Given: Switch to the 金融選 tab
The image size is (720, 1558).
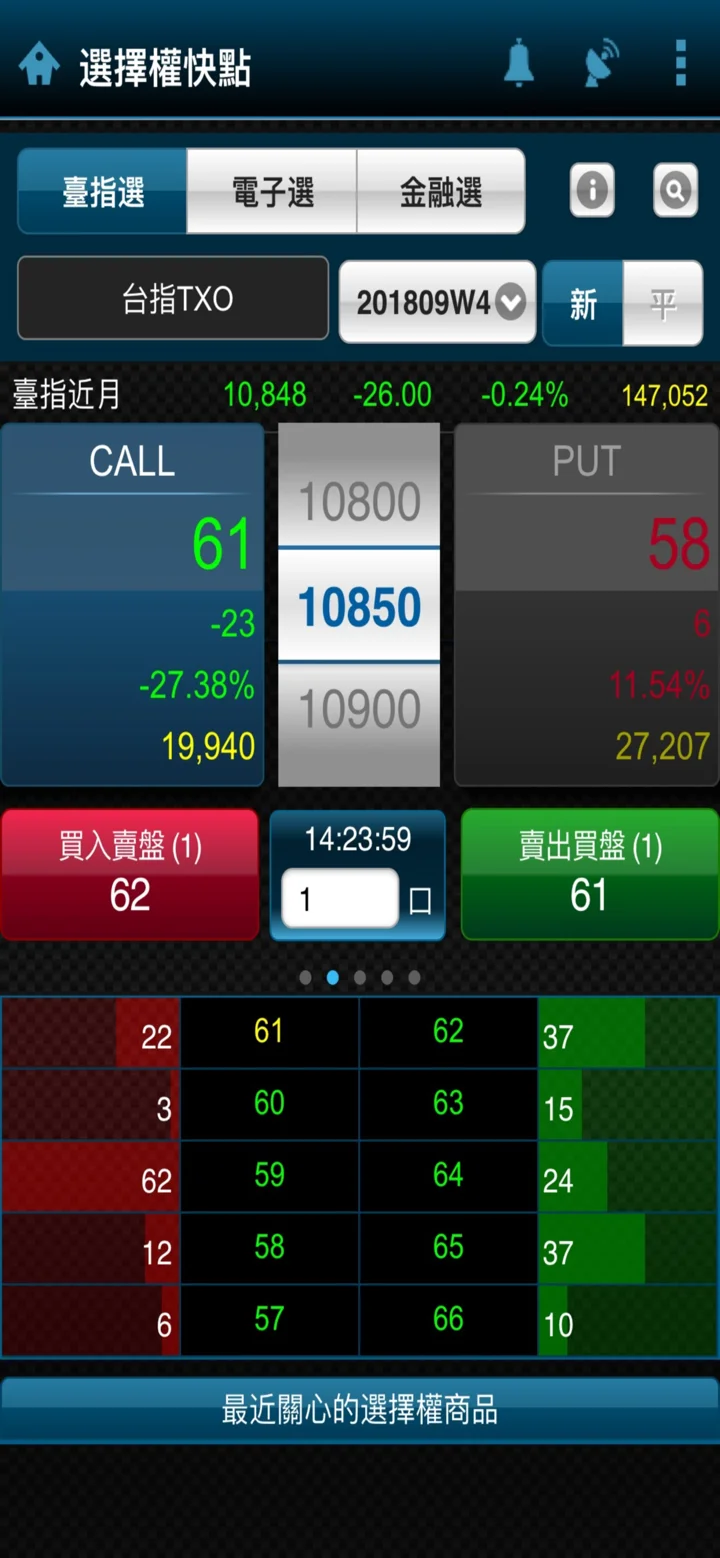Looking at the screenshot, I should tap(441, 192).
